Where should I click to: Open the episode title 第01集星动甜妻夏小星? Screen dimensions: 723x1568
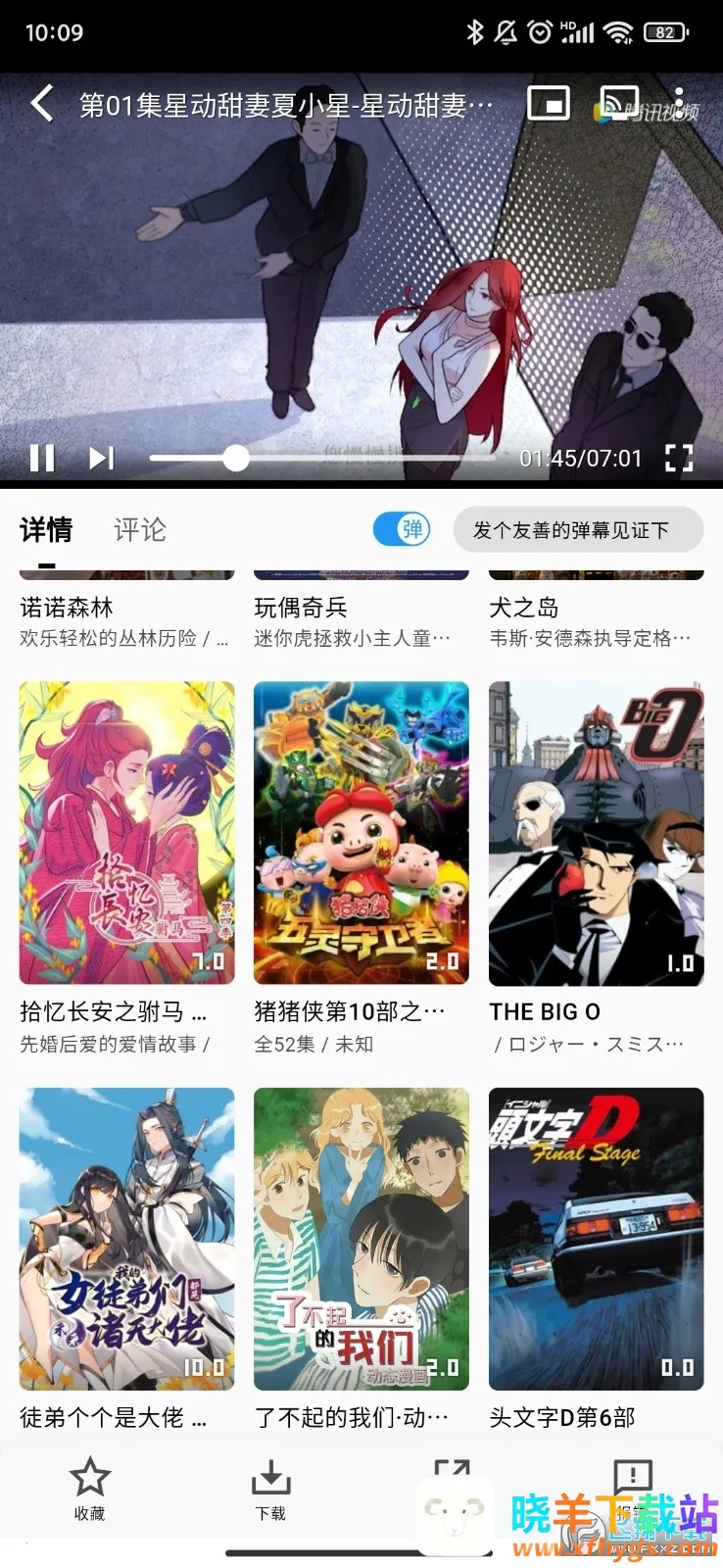pyautogui.click(x=284, y=102)
